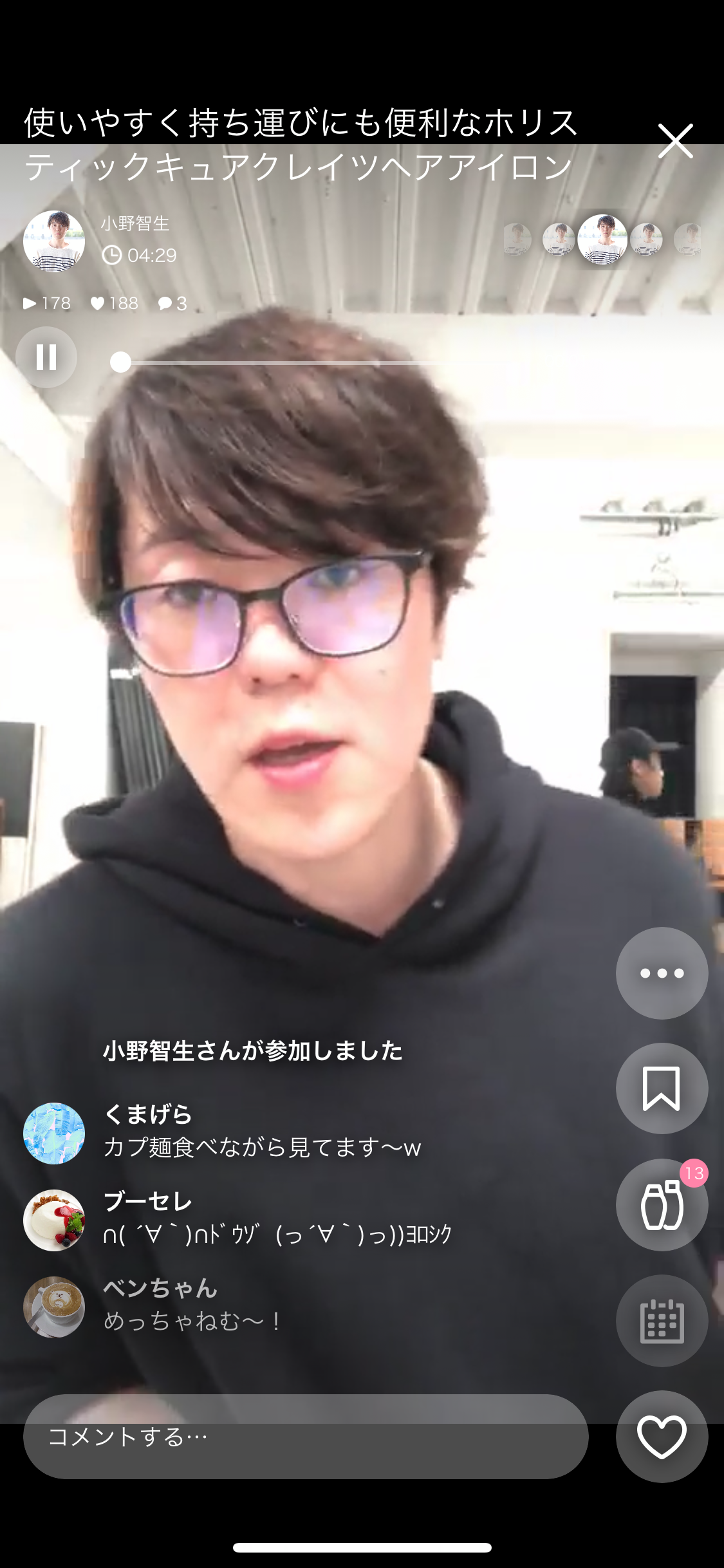Open the three-dot more options button
The height and width of the screenshot is (1568, 724).
(x=662, y=973)
